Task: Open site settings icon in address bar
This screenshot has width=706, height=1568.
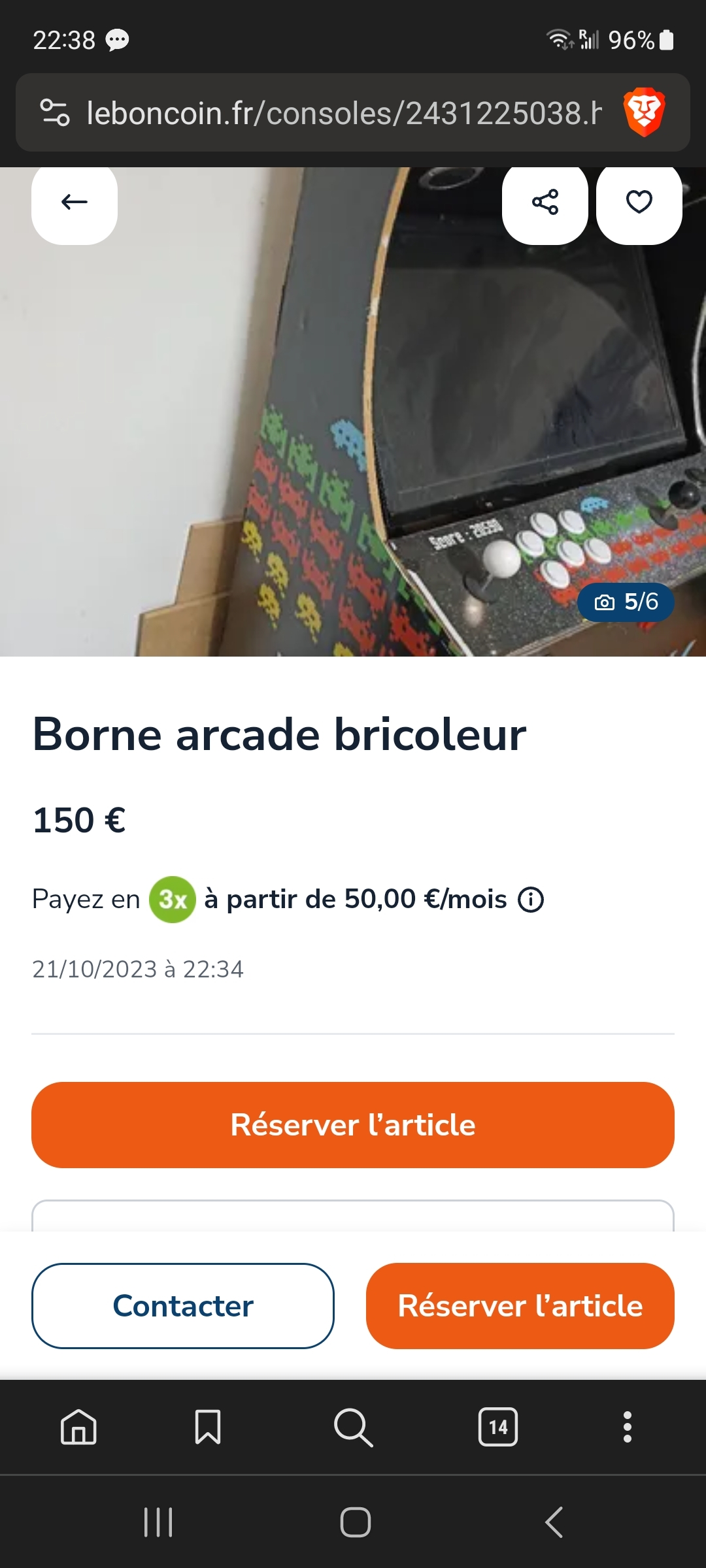Action: point(55,112)
